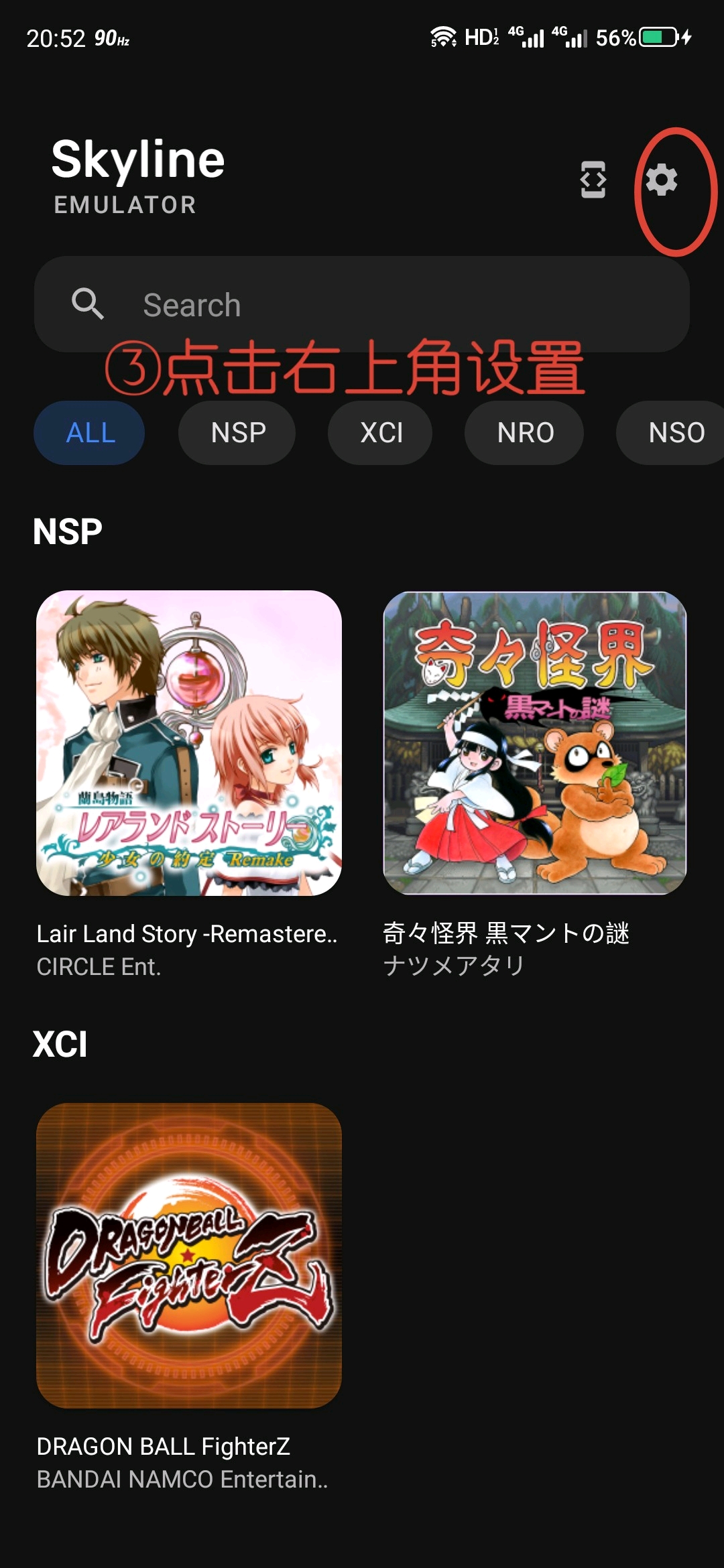This screenshot has height=1568, width=724.
Task: Launch Lair Land Story Remastered
Action: (x=189, y=743)
